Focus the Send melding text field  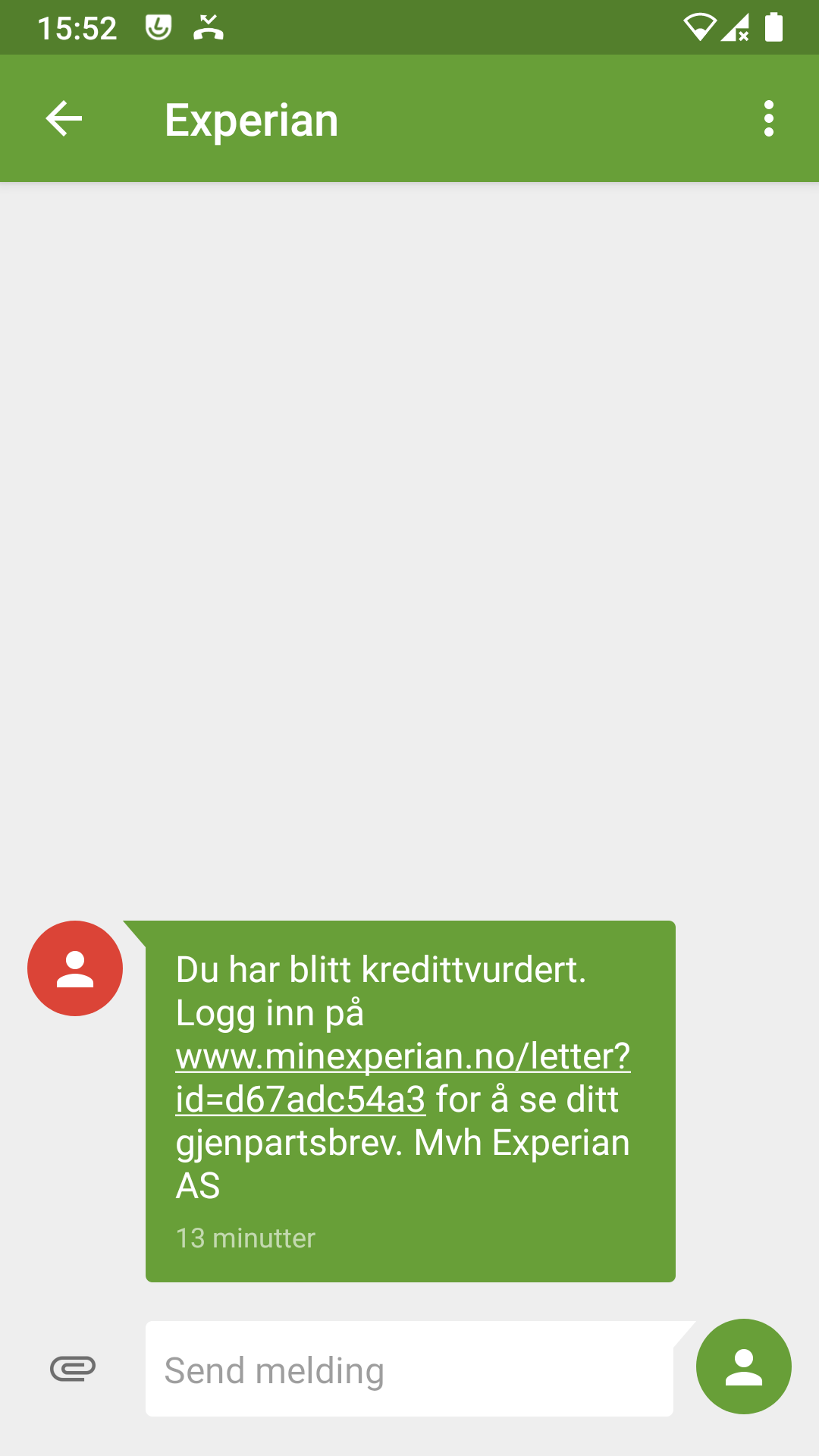409,1369
